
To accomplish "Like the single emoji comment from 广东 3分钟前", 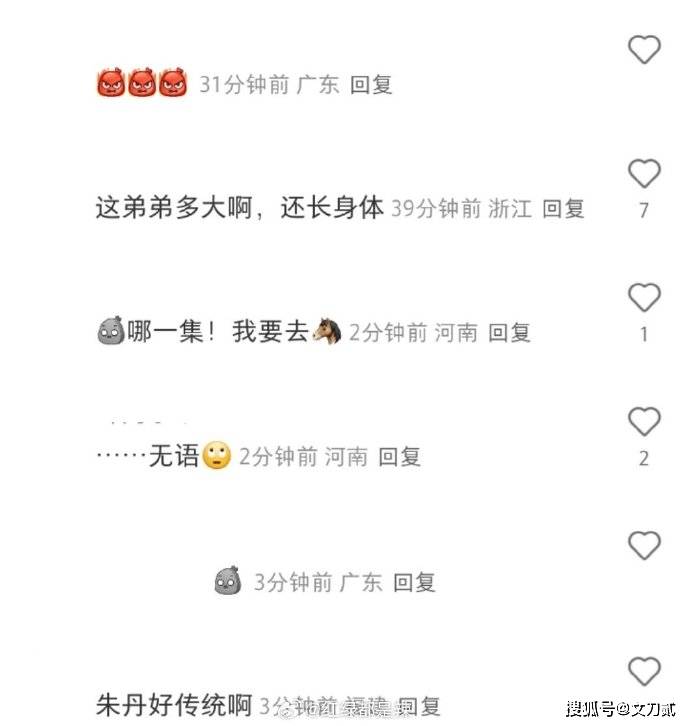I will 644,546.
